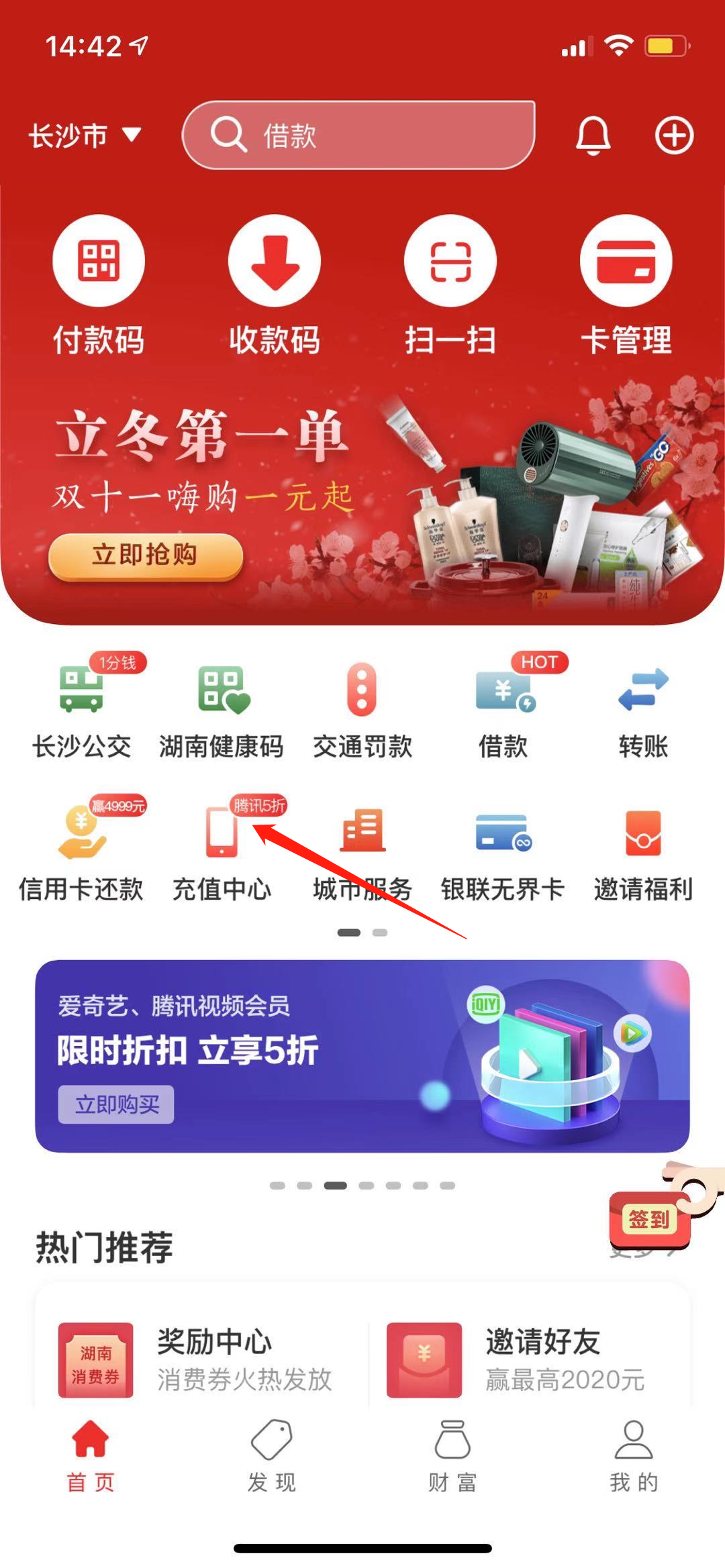725x1568 pixels.
Task: Open the notification bell
Action: (x=593, y=136)
